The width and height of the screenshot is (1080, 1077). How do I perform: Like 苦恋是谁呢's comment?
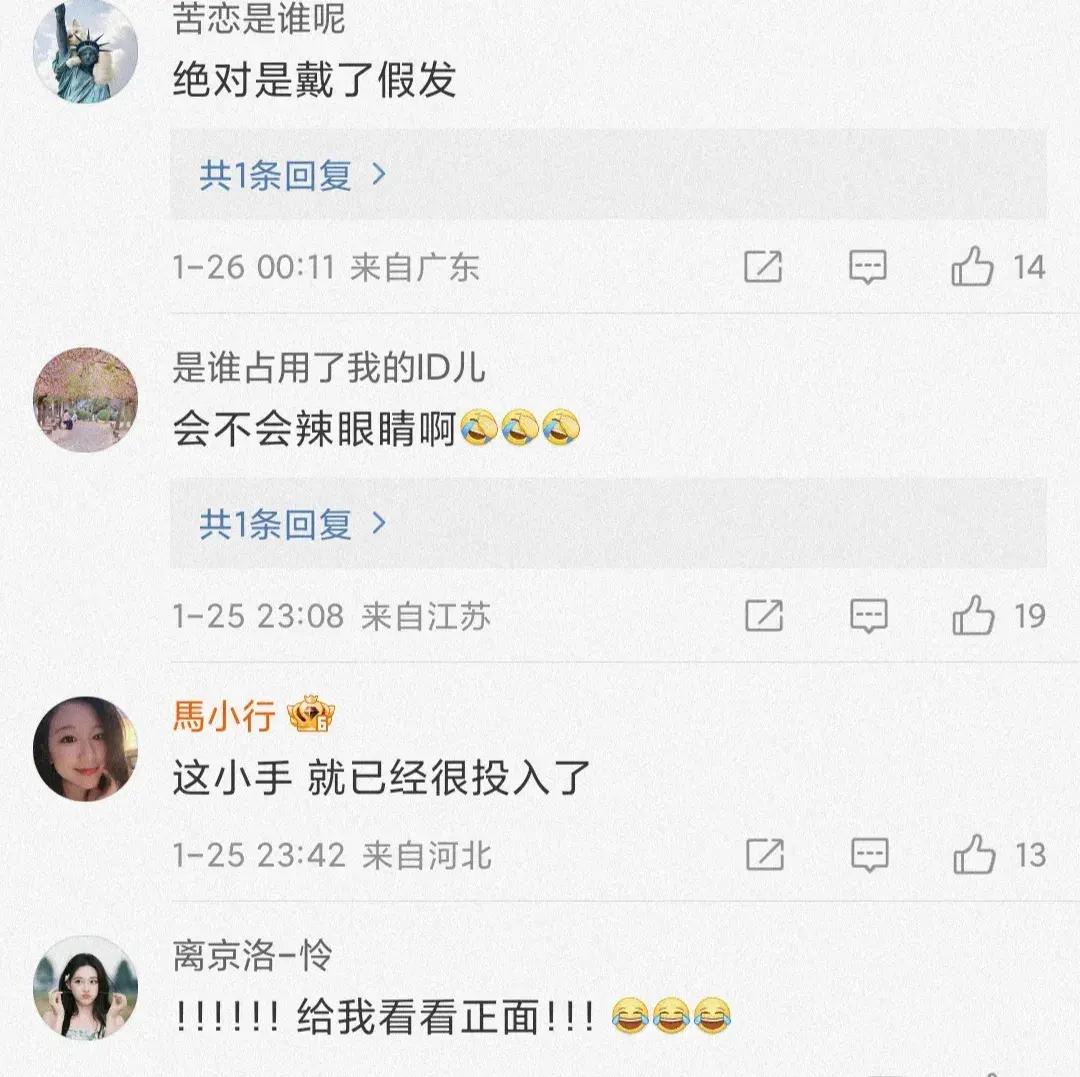tap(973, 267)
